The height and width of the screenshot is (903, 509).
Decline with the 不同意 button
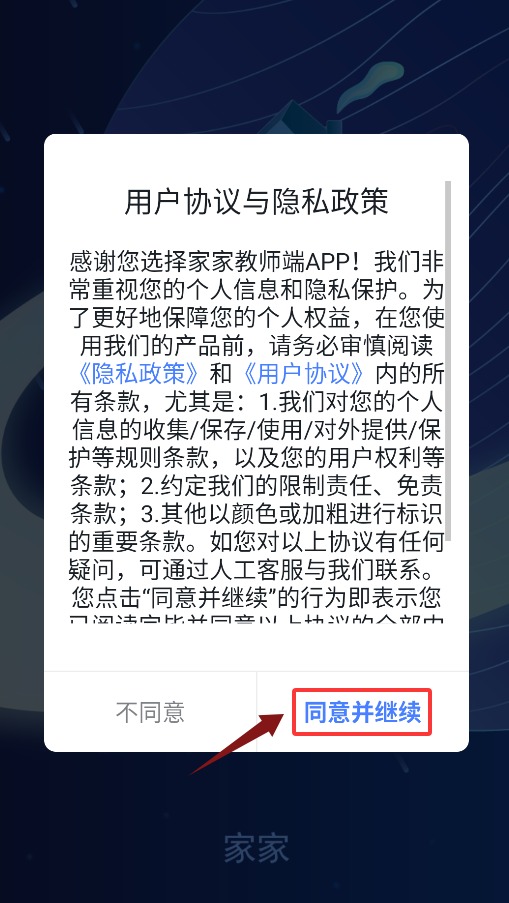(x=150, y=712)
